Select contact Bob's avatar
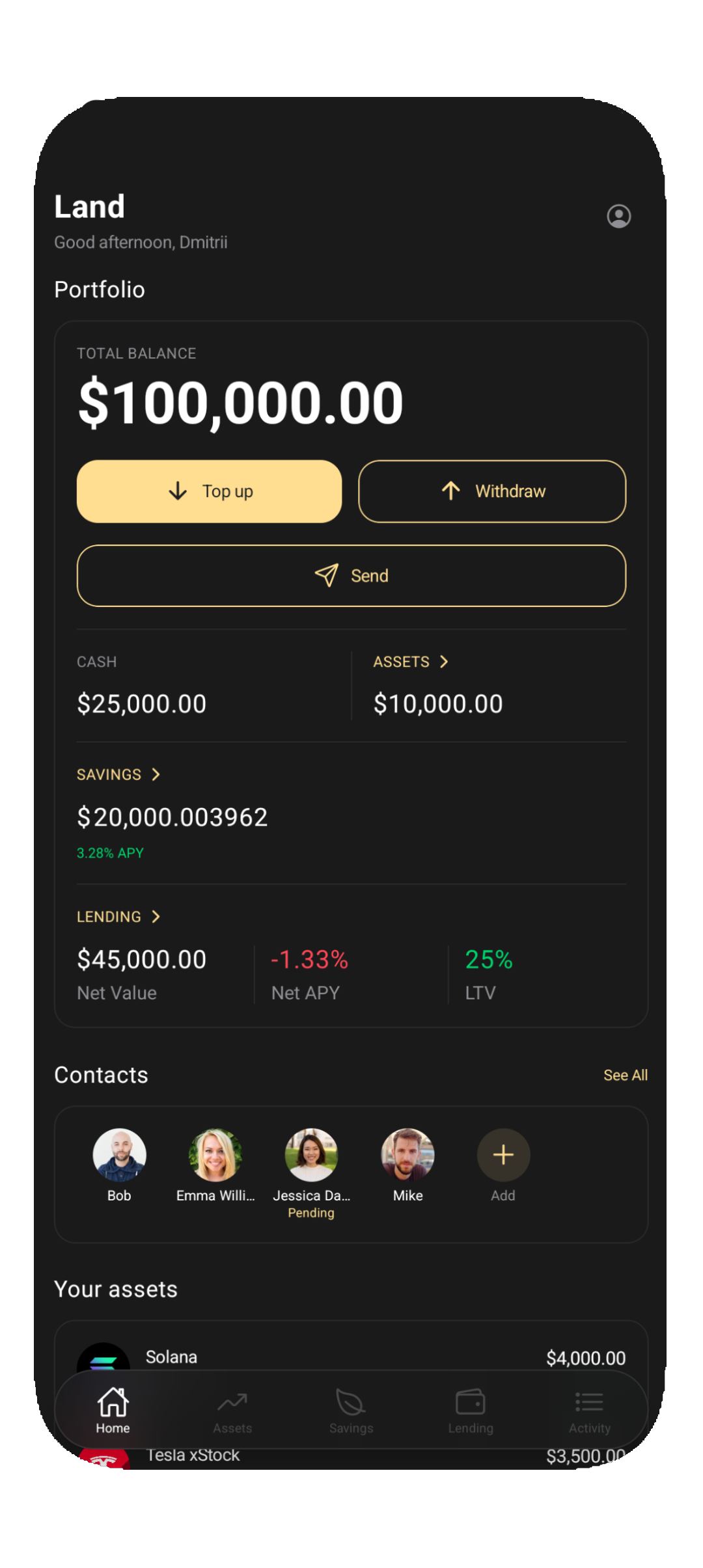 point(118,1155)
